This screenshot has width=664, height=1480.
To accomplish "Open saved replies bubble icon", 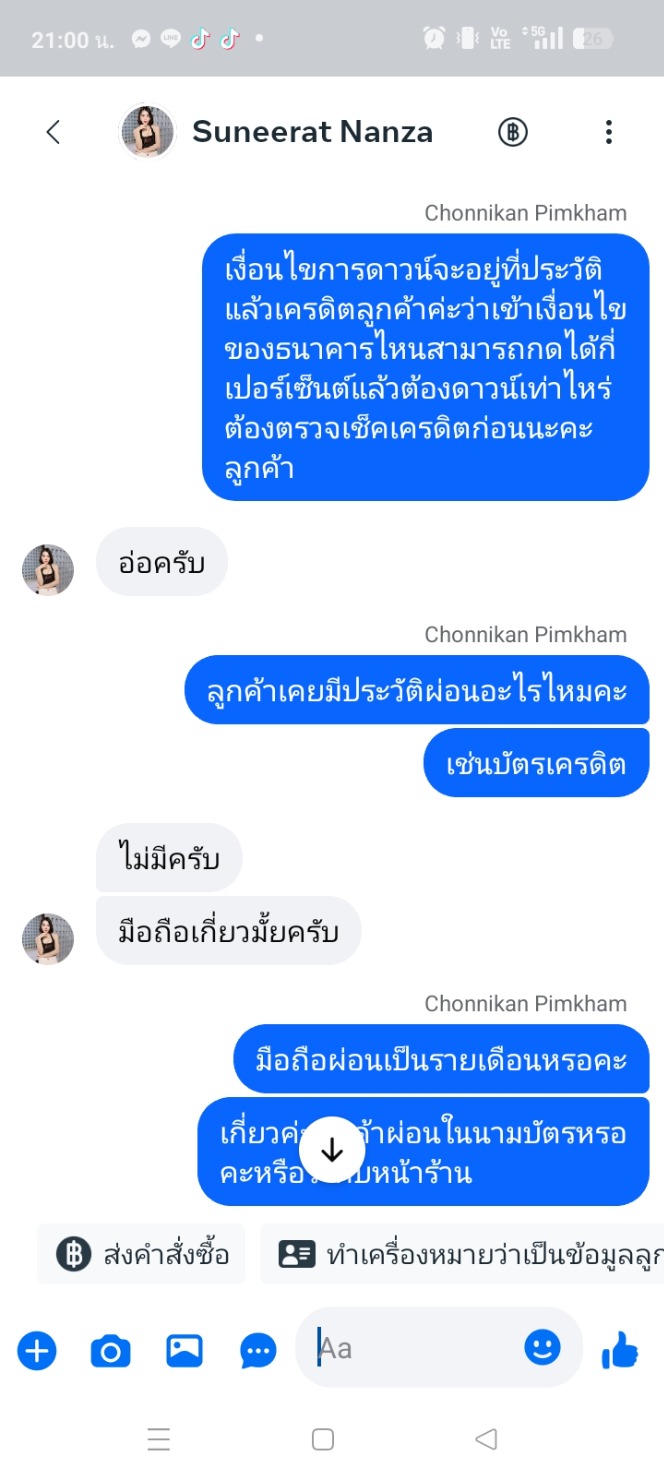I will tap(258, 1351).
